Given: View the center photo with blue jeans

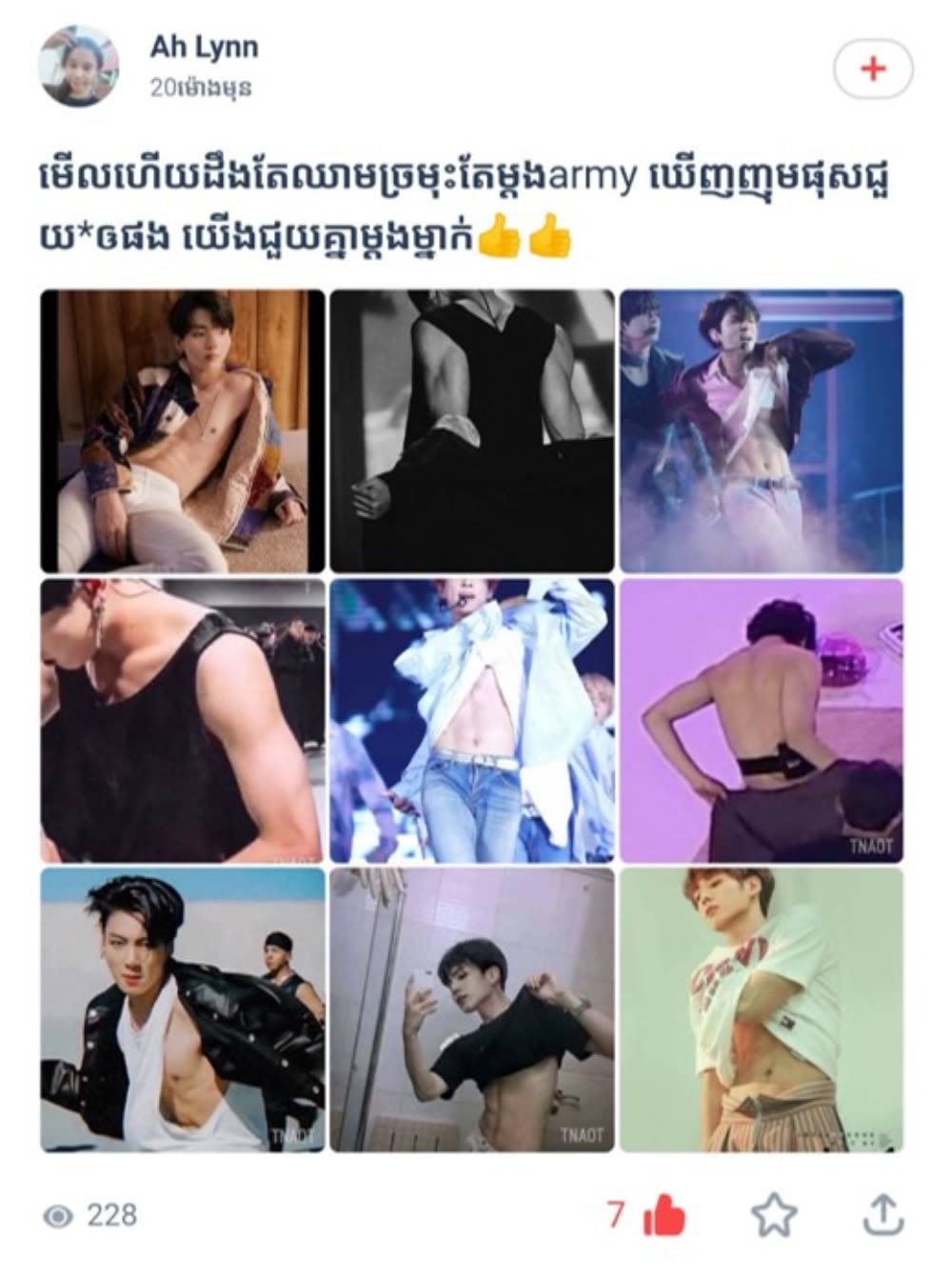Looking at the screenshot, I should (x=472, y=721).
